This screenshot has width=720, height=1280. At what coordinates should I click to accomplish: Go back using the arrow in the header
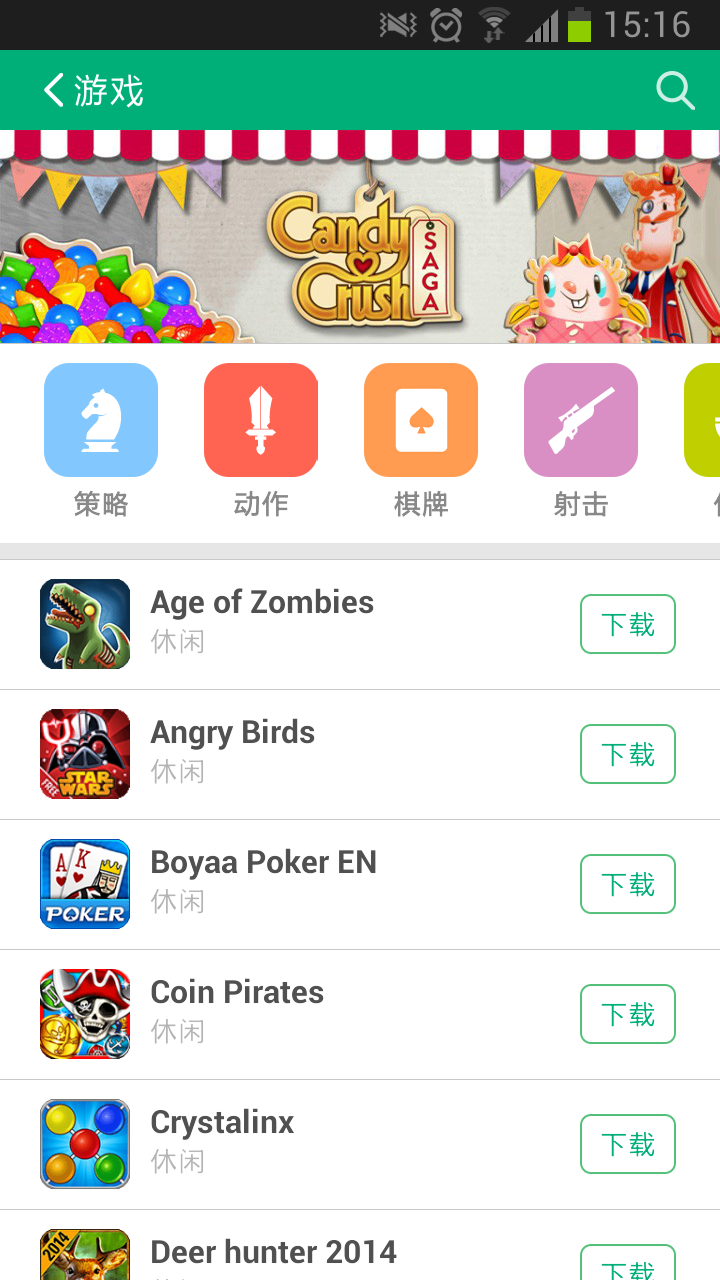coord(52,90)
